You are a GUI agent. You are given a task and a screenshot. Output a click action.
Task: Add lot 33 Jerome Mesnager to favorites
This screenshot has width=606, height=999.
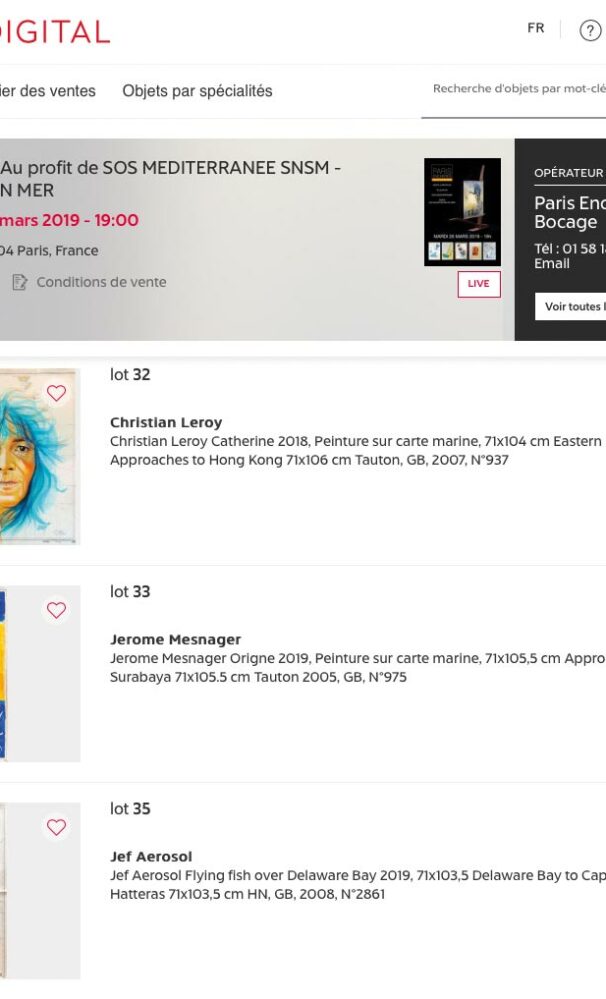[57, 610]
